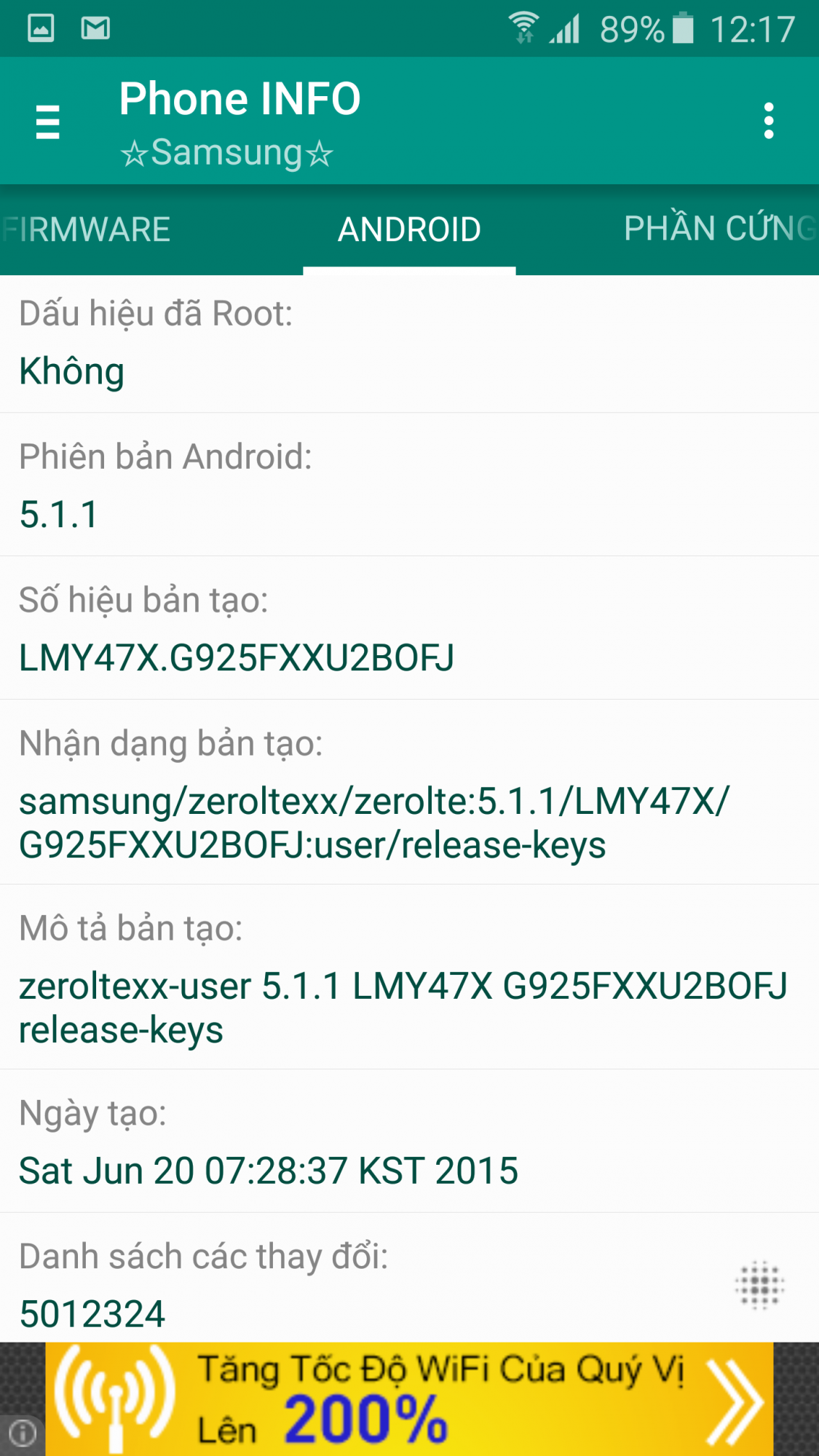
Task: Select the Android tab
Action: pos(409,229)
